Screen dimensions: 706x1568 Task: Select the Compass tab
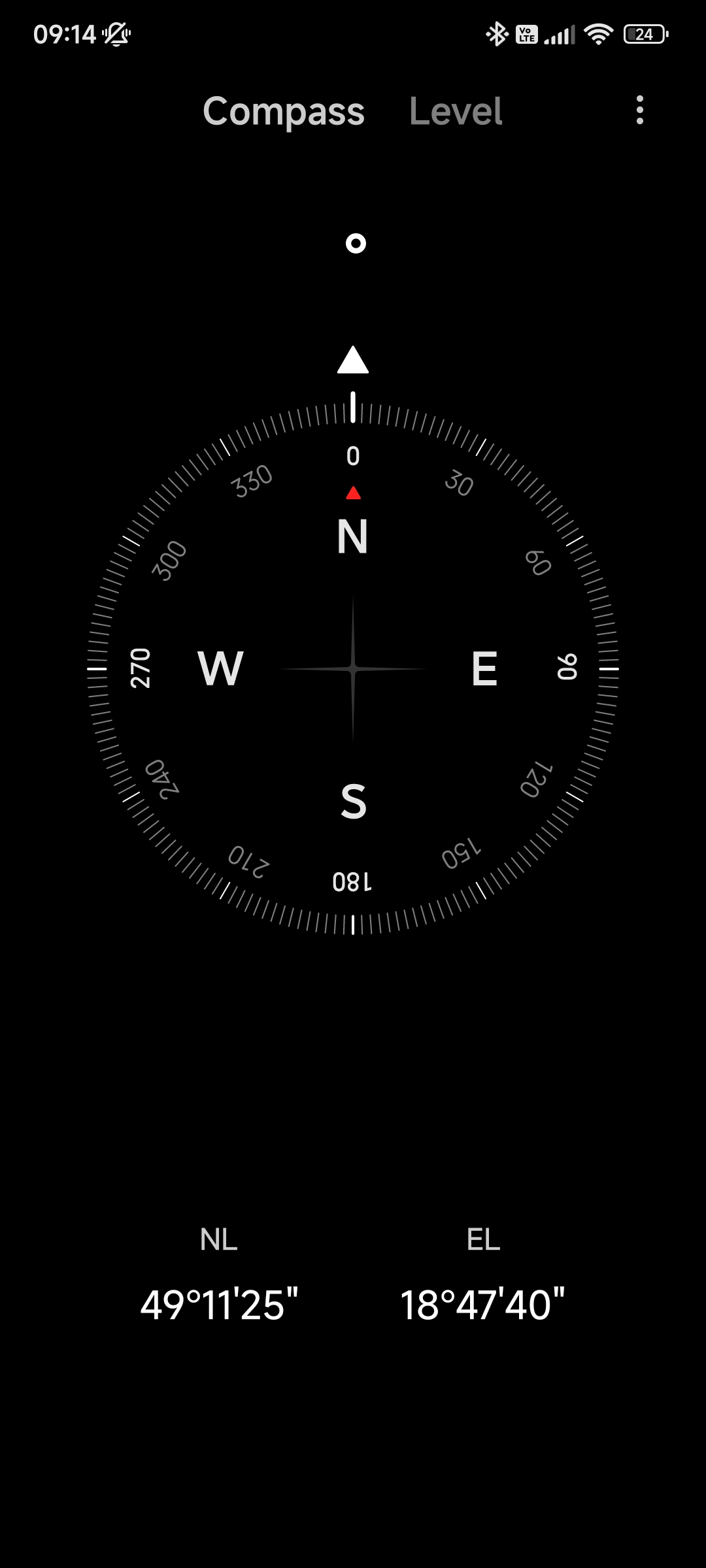pyautogui.click(x=284, y=112)
